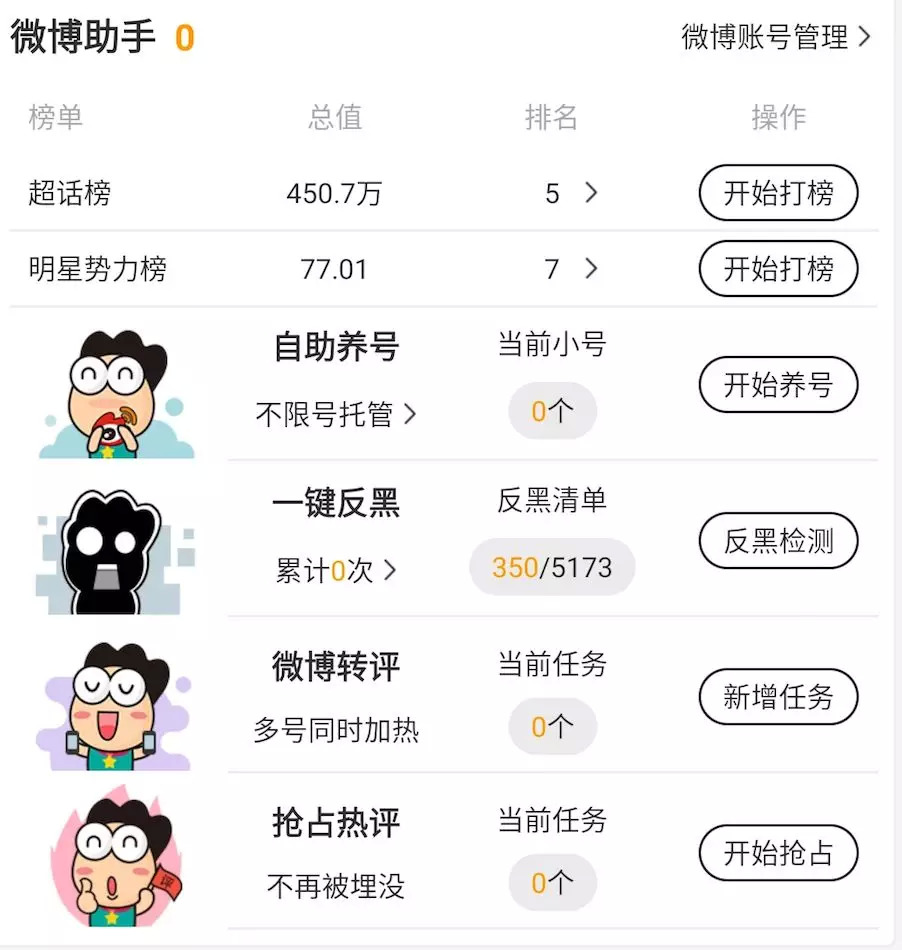
Task: Open 不限号托管 link
Action: pyautogui.click(x=336, y=414)
